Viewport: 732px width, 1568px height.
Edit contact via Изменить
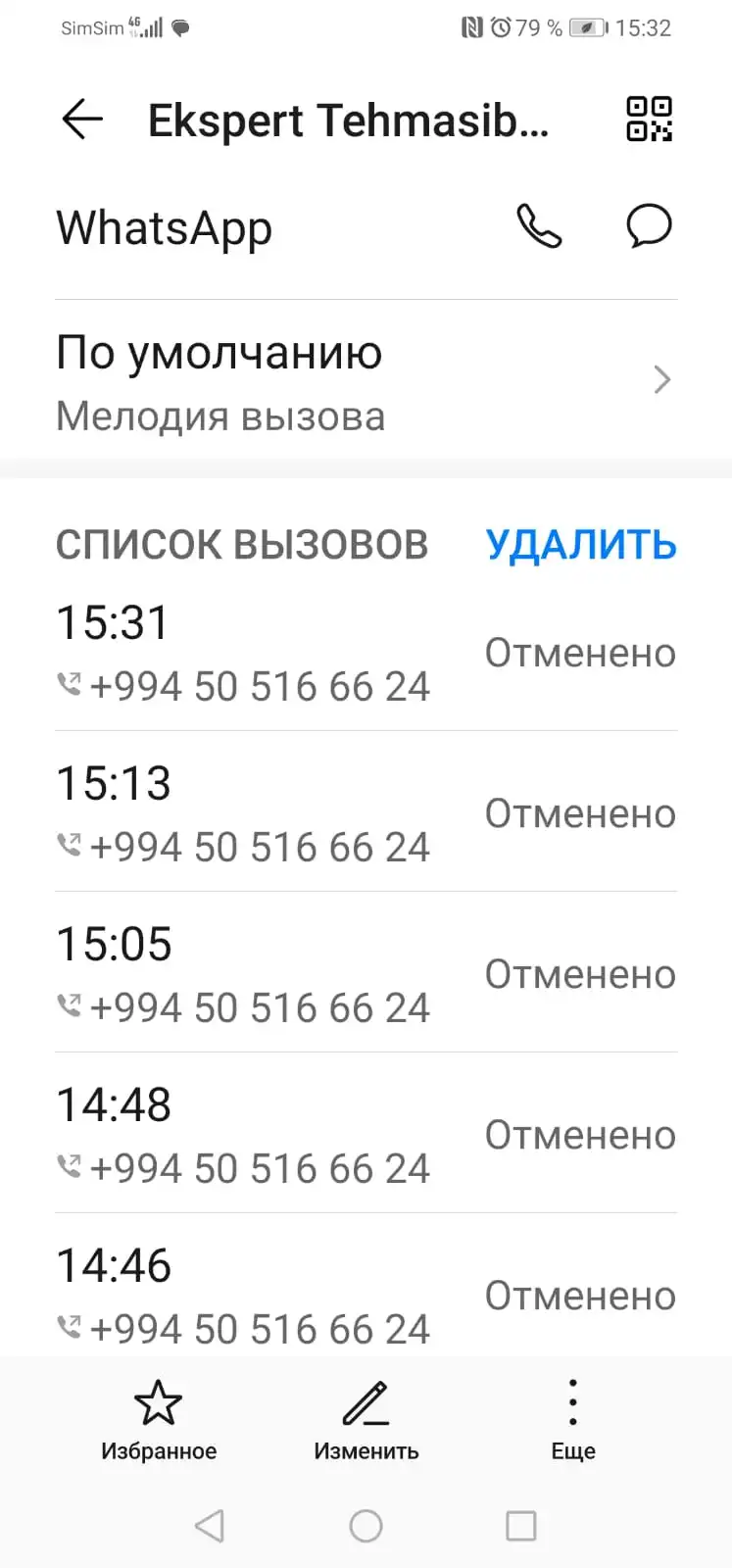366,1419
